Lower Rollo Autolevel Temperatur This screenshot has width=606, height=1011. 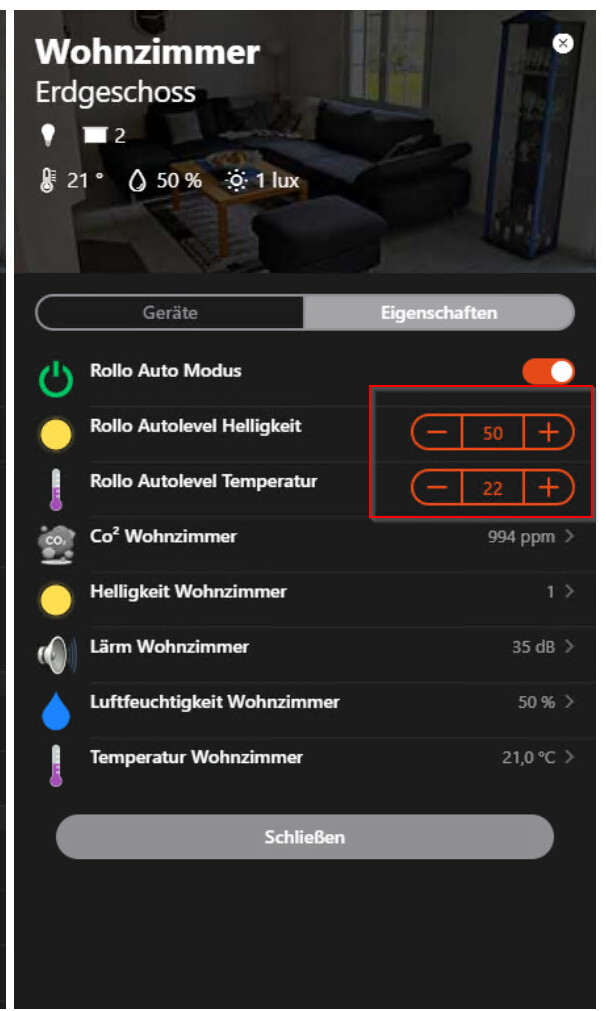point(437,488)
